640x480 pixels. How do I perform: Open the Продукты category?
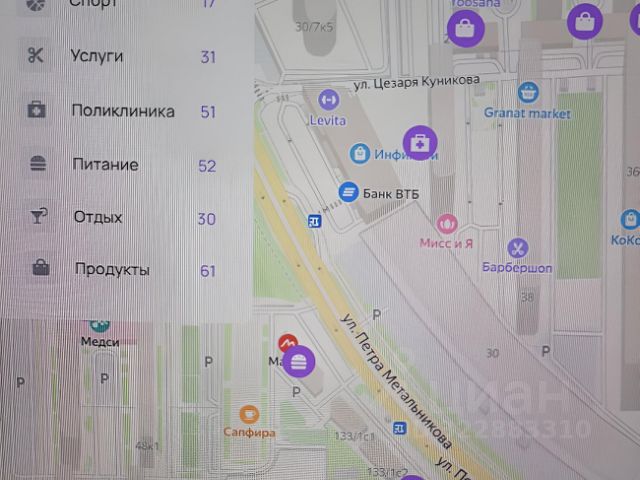tap(112, 270)
